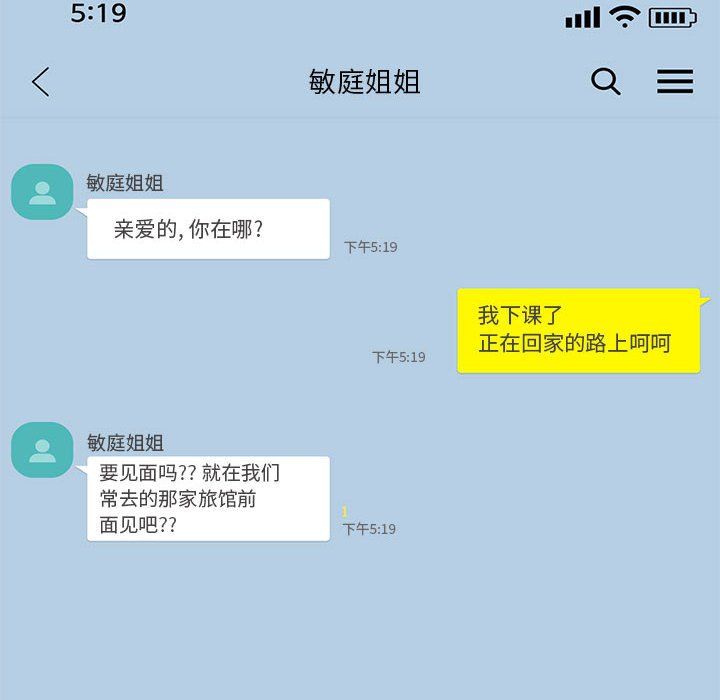Open 敏庭姐姐's avatar next to 要见面吗 message
The image size is (720, 700).
(x=42, y=450)
